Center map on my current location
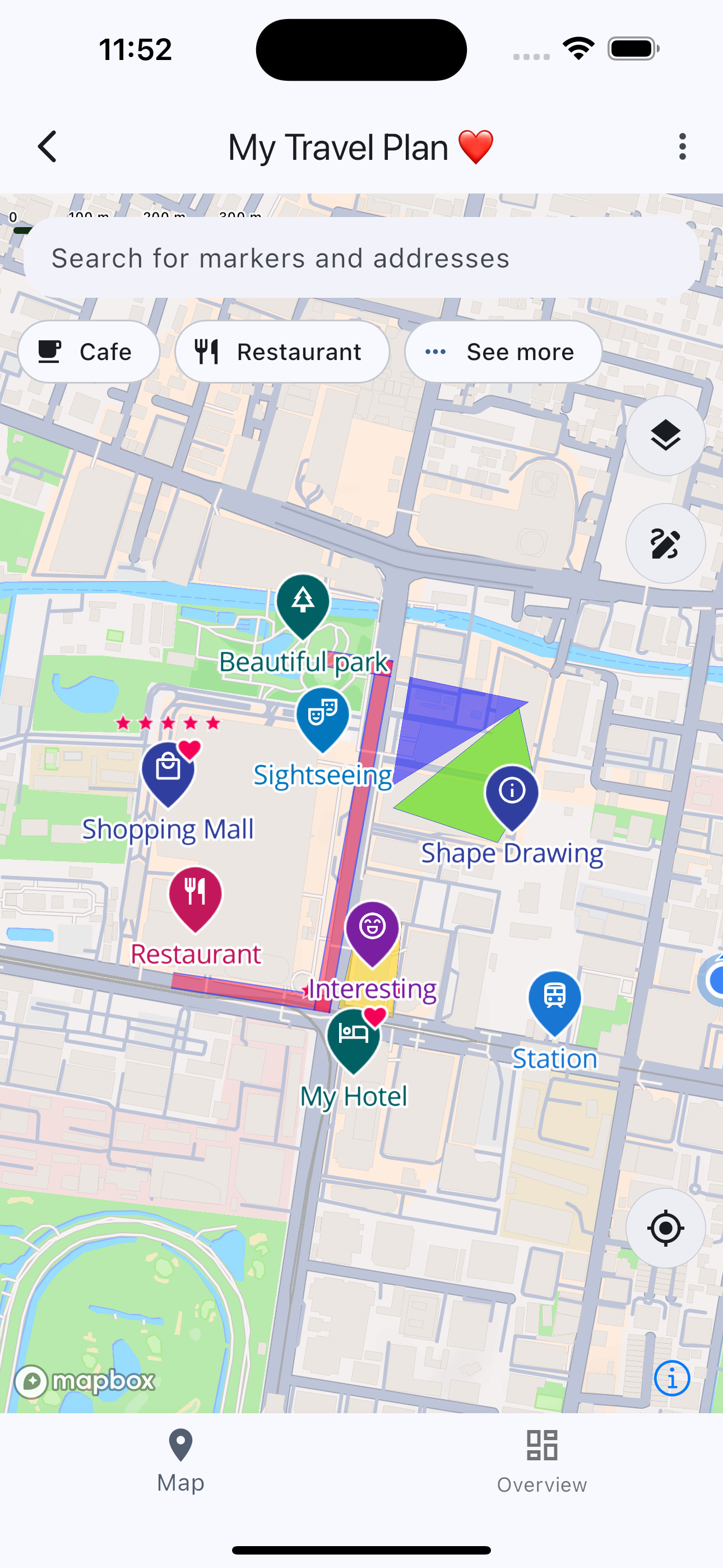This screenshot has width=723, height=1568. (665, 1228)
